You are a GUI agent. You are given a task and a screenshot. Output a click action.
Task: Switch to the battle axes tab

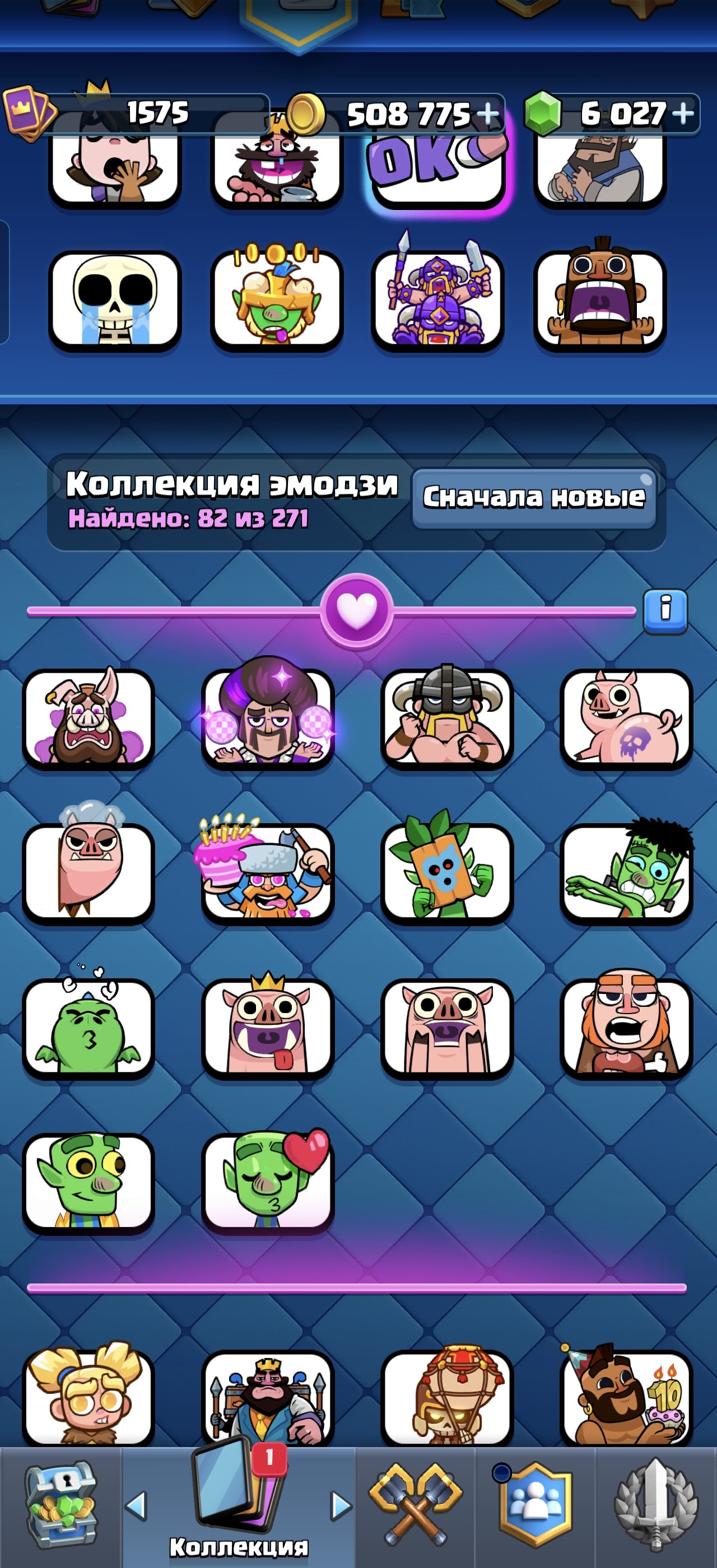click(x=416, y=1505)
